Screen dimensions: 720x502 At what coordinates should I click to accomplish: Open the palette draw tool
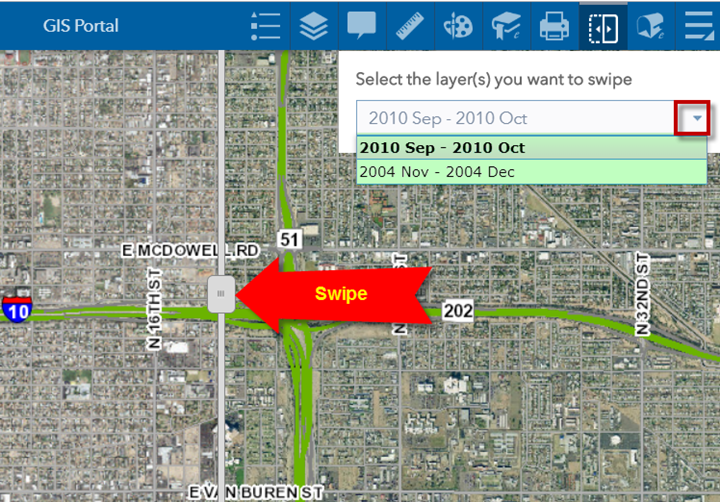(x=458, y=26)
